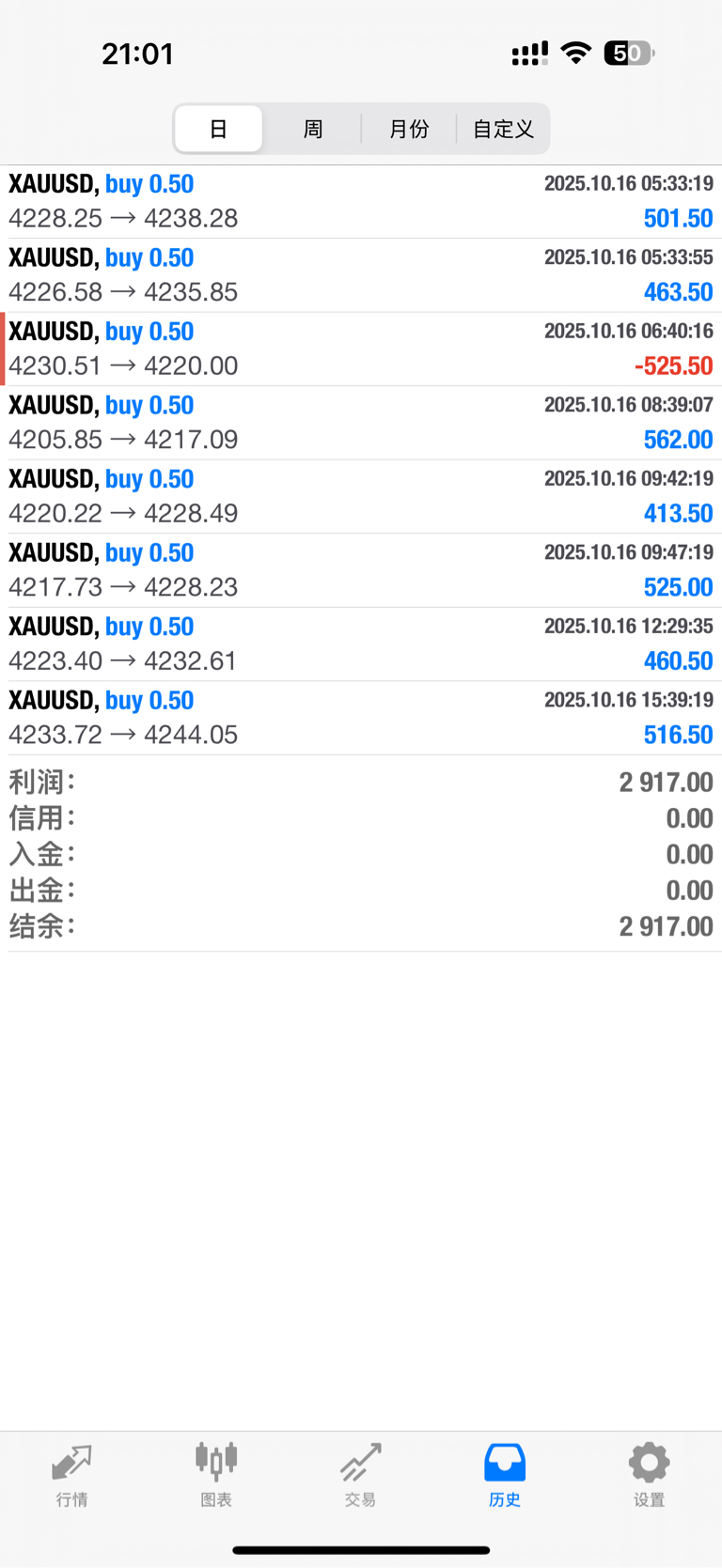Switch to the 月份 (month) period
This screenshot has height=1568, width=722.
coord(409,129)
